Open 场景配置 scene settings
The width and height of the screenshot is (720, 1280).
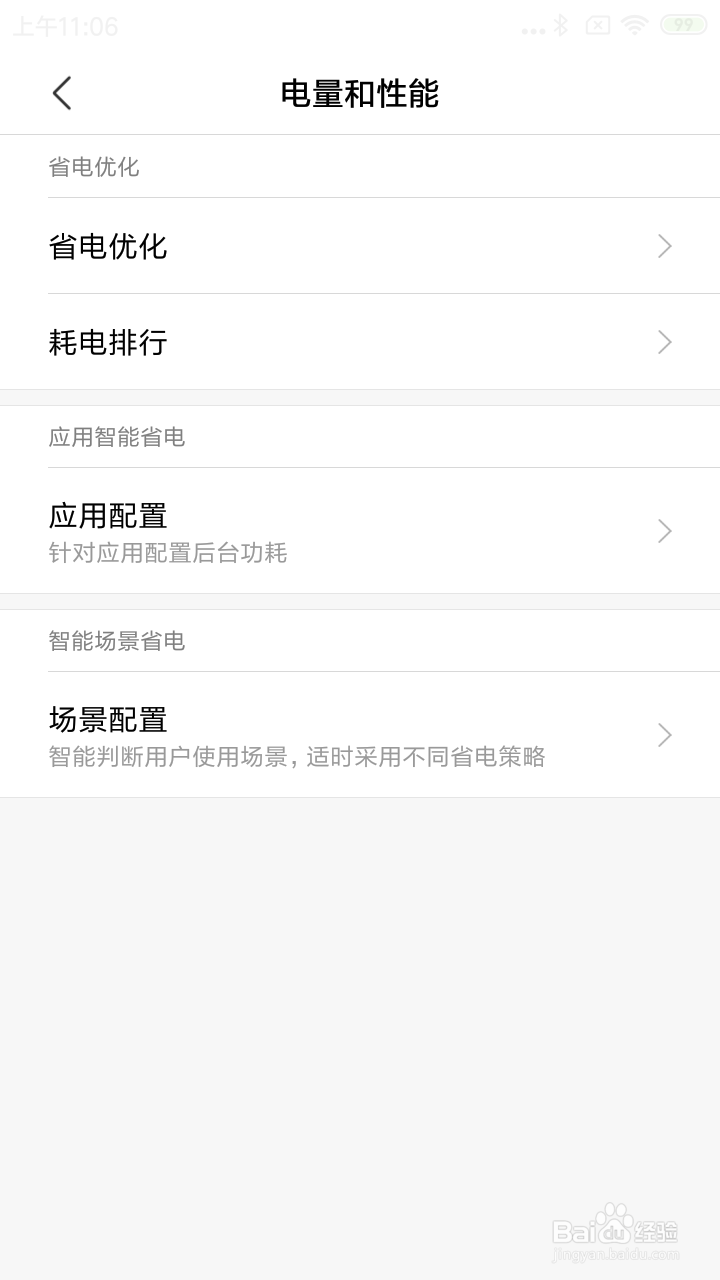110,720
